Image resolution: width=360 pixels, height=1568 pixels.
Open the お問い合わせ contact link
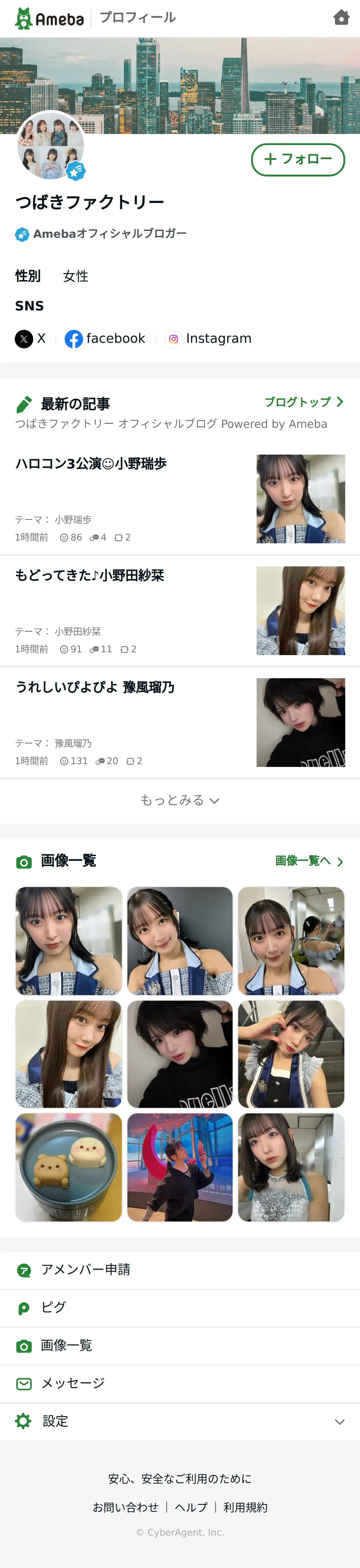(x=125, y=1507)
